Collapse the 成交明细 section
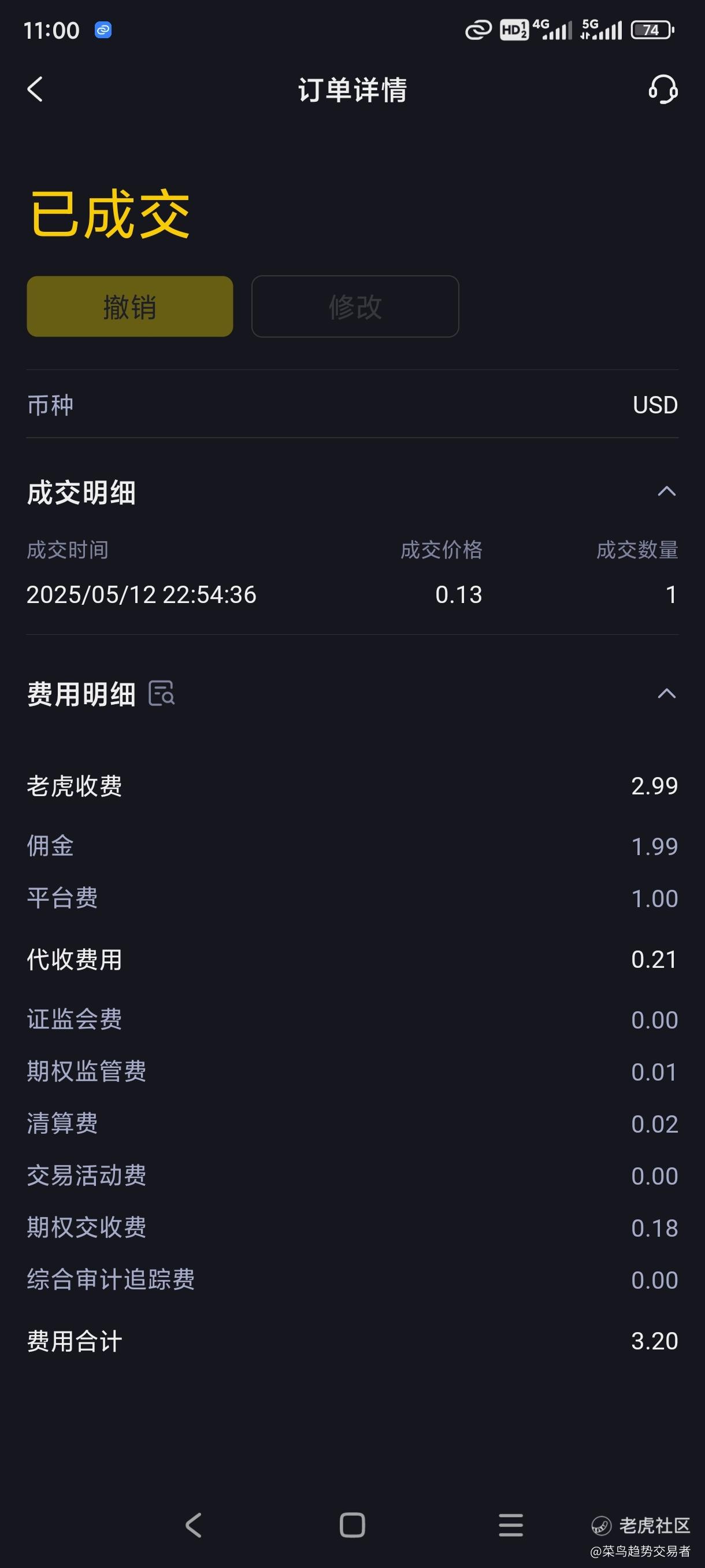Screen dimensions: 705x1568 667,491
